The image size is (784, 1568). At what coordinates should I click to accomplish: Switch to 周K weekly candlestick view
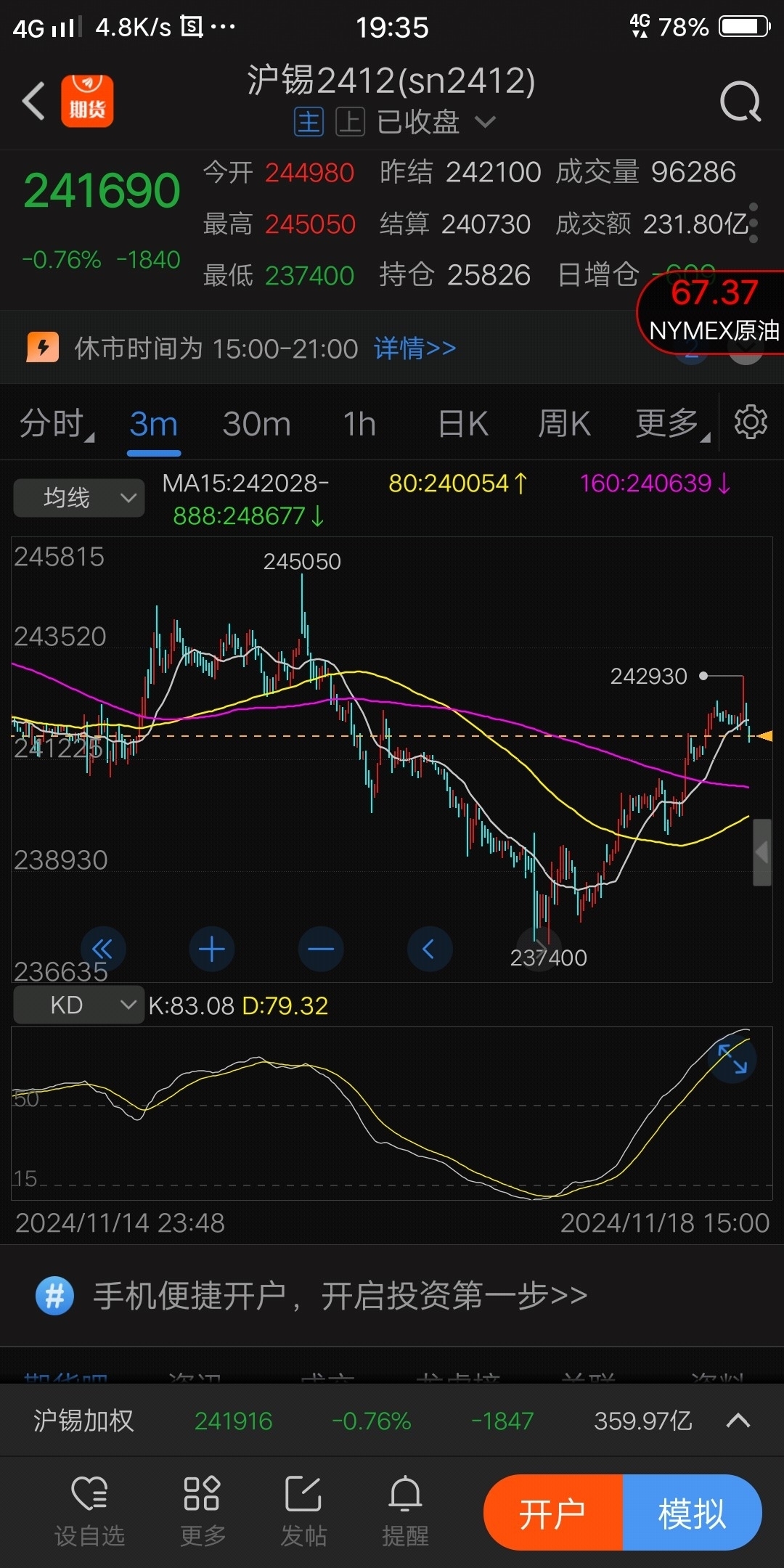tap(564, 424)
